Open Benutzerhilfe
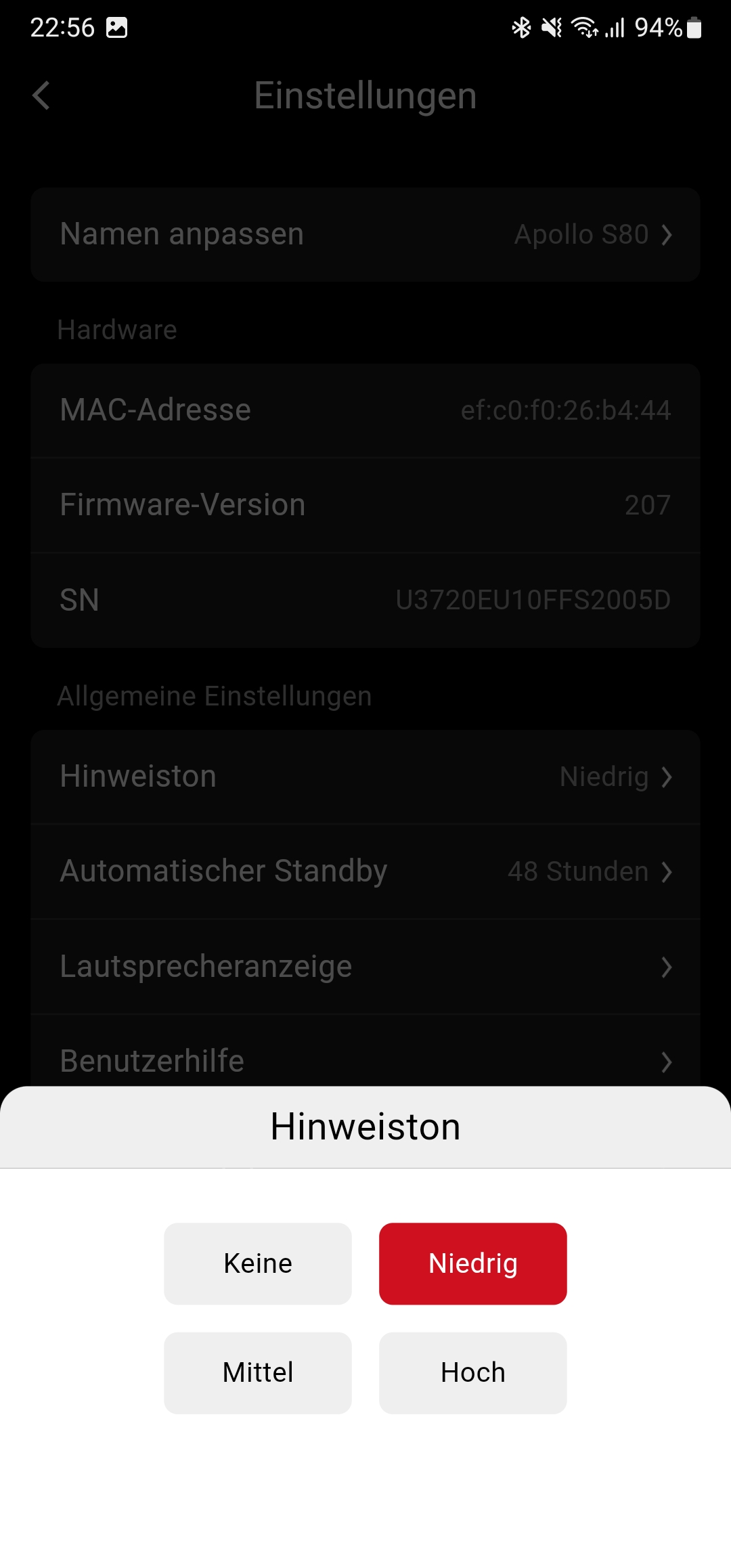This screenshot has height=1568, width=731. point(365,1060)
